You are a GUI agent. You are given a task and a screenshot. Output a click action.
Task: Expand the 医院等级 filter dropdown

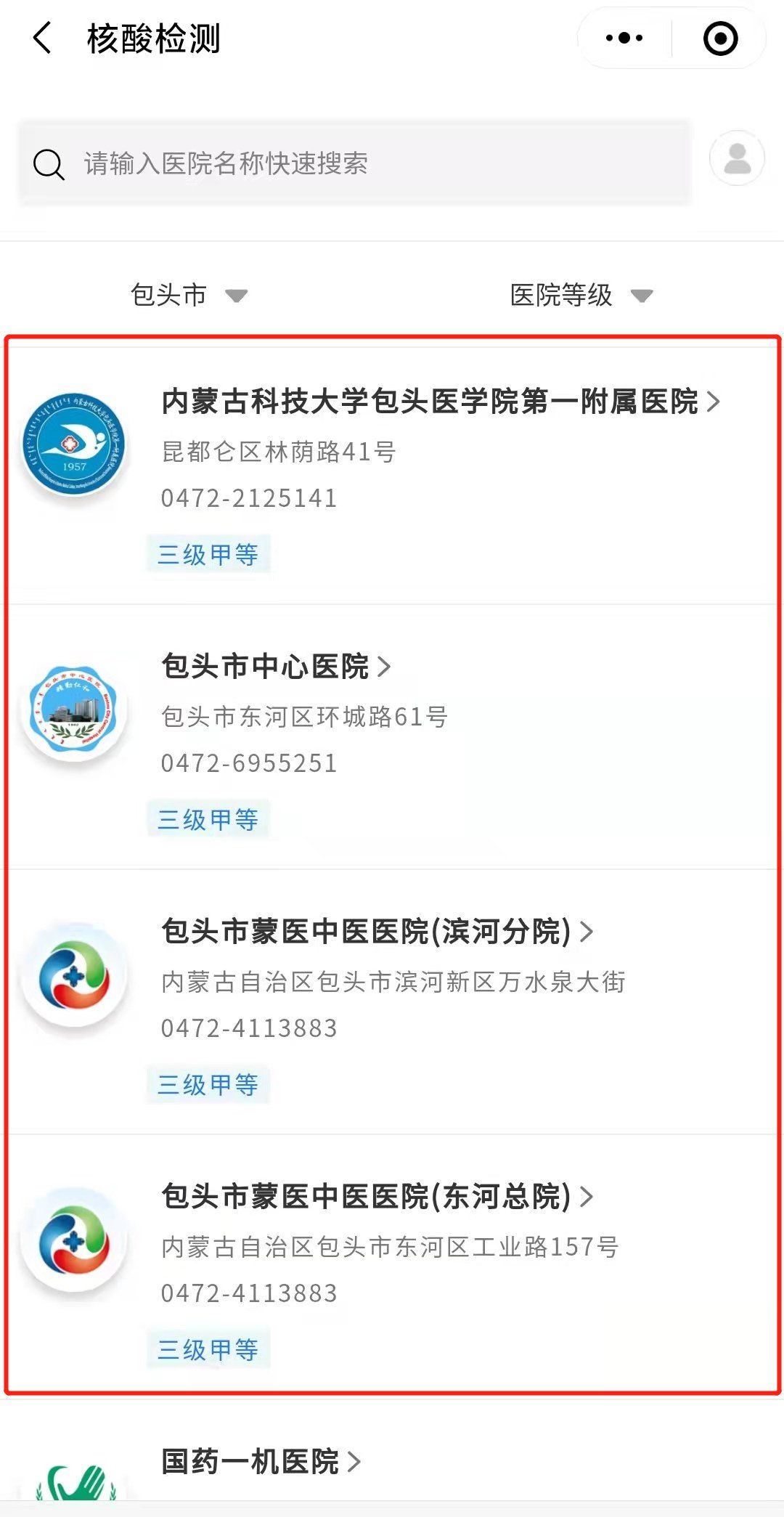(x=581, y=295)
